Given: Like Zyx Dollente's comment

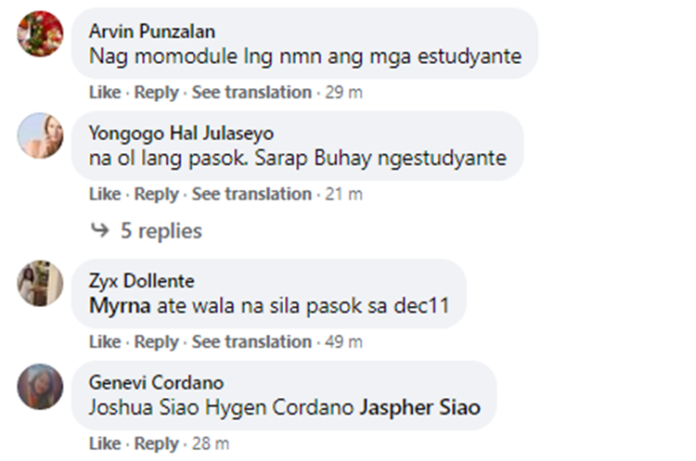Looking at the screenshot, I should (103, 342).
